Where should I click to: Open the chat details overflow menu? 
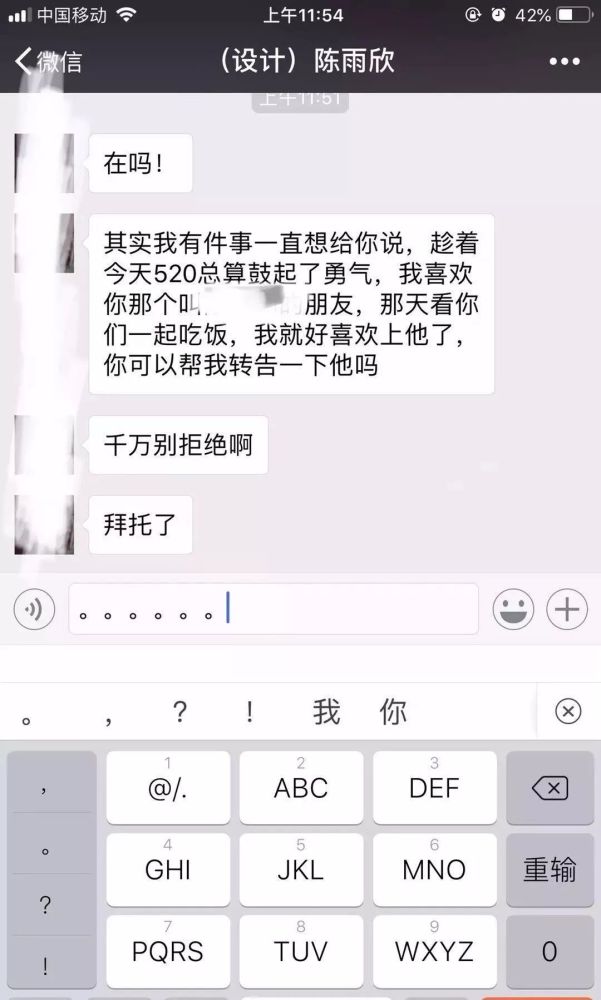coord(564,61)
